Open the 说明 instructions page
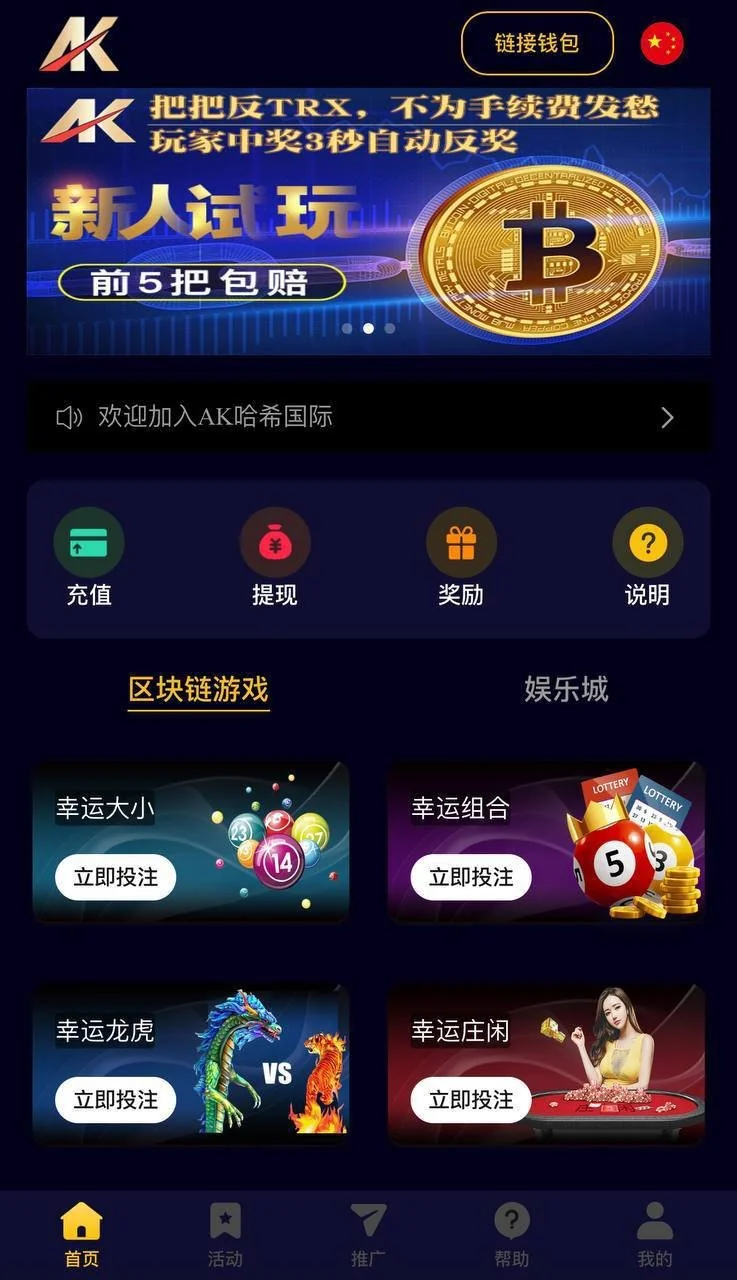Image resolution: width=737 pixels, height=1280 pixels. [x=647, y=558]
